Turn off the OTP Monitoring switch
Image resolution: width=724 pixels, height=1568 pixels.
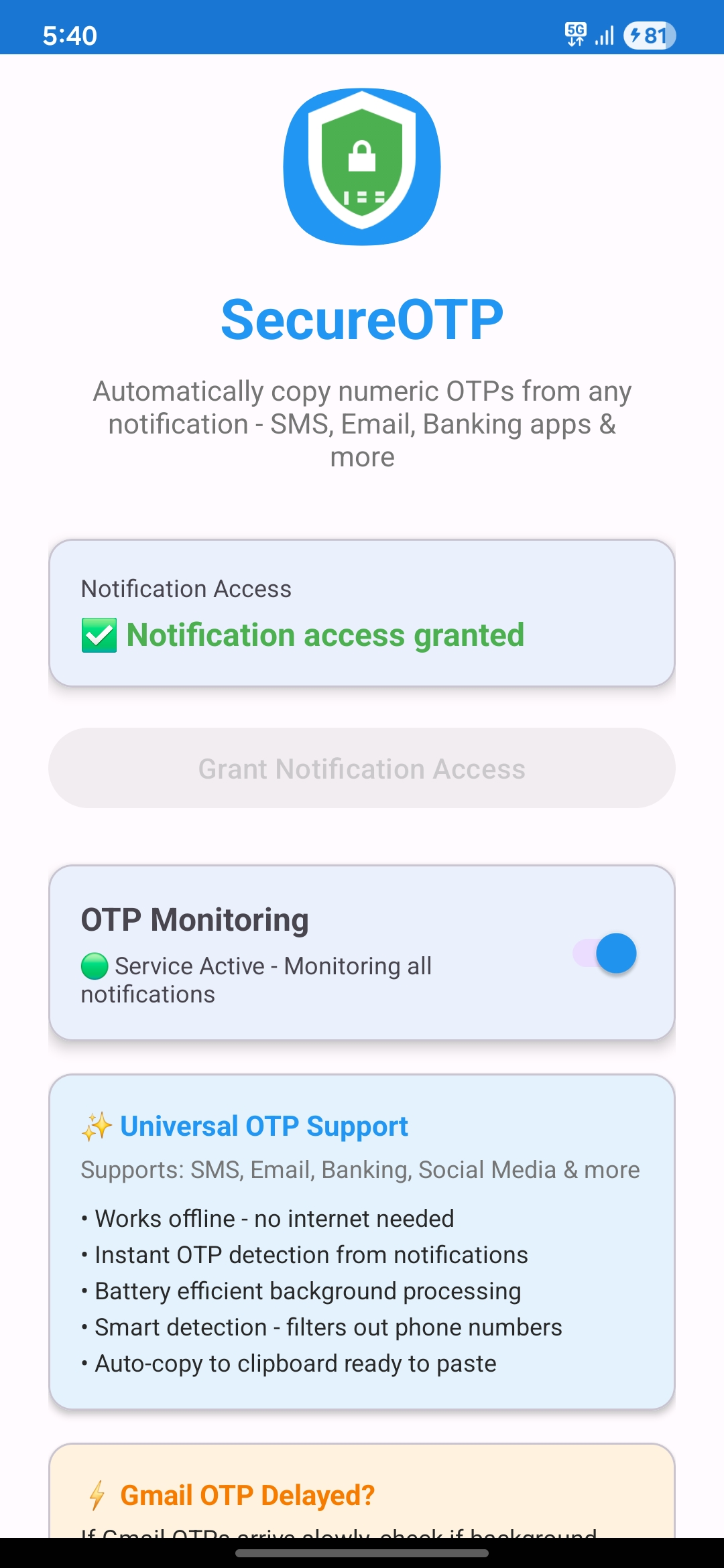click(x=605, y=953)
